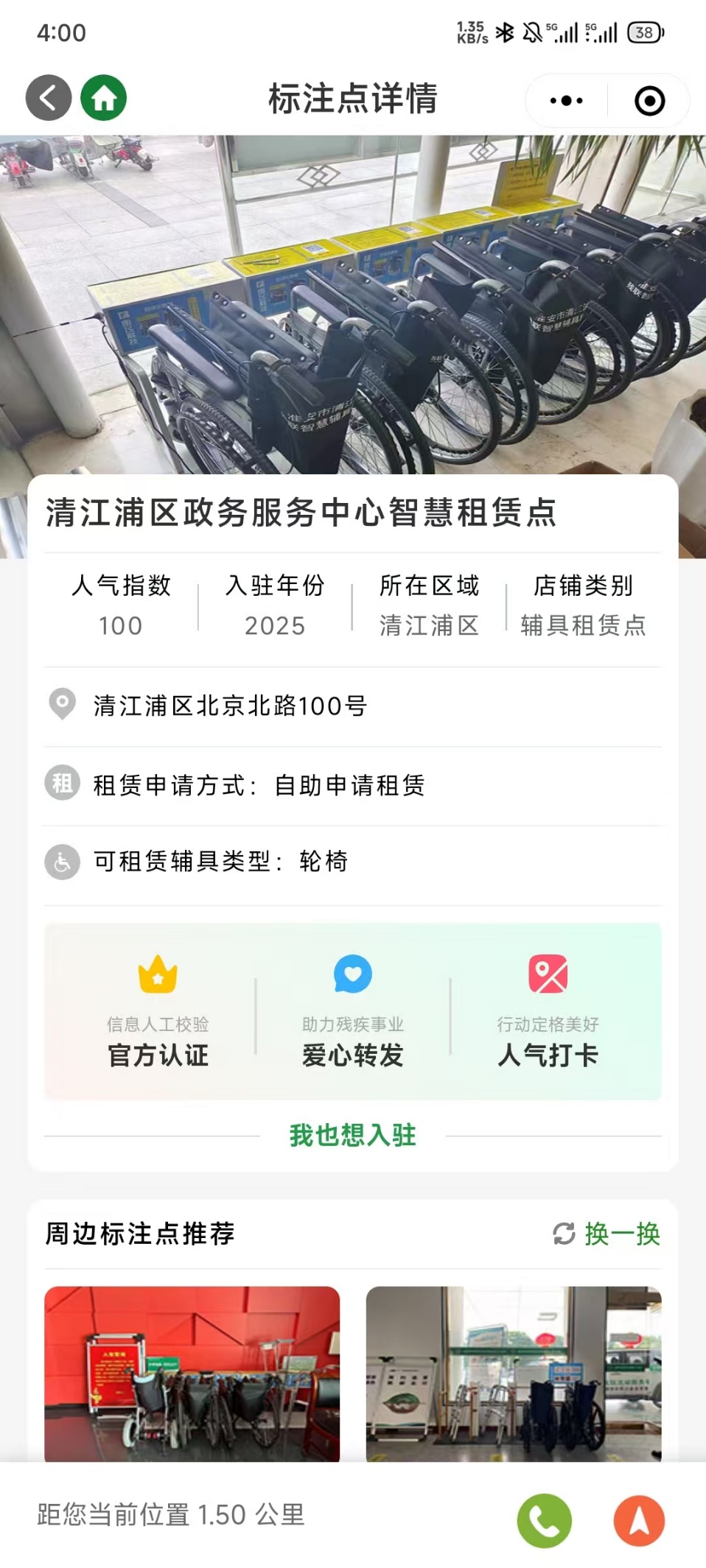Check in with 人气打卡
Image resolution: width=706 pixels, height=1568 pixels.
click(x=548, y=1012)
